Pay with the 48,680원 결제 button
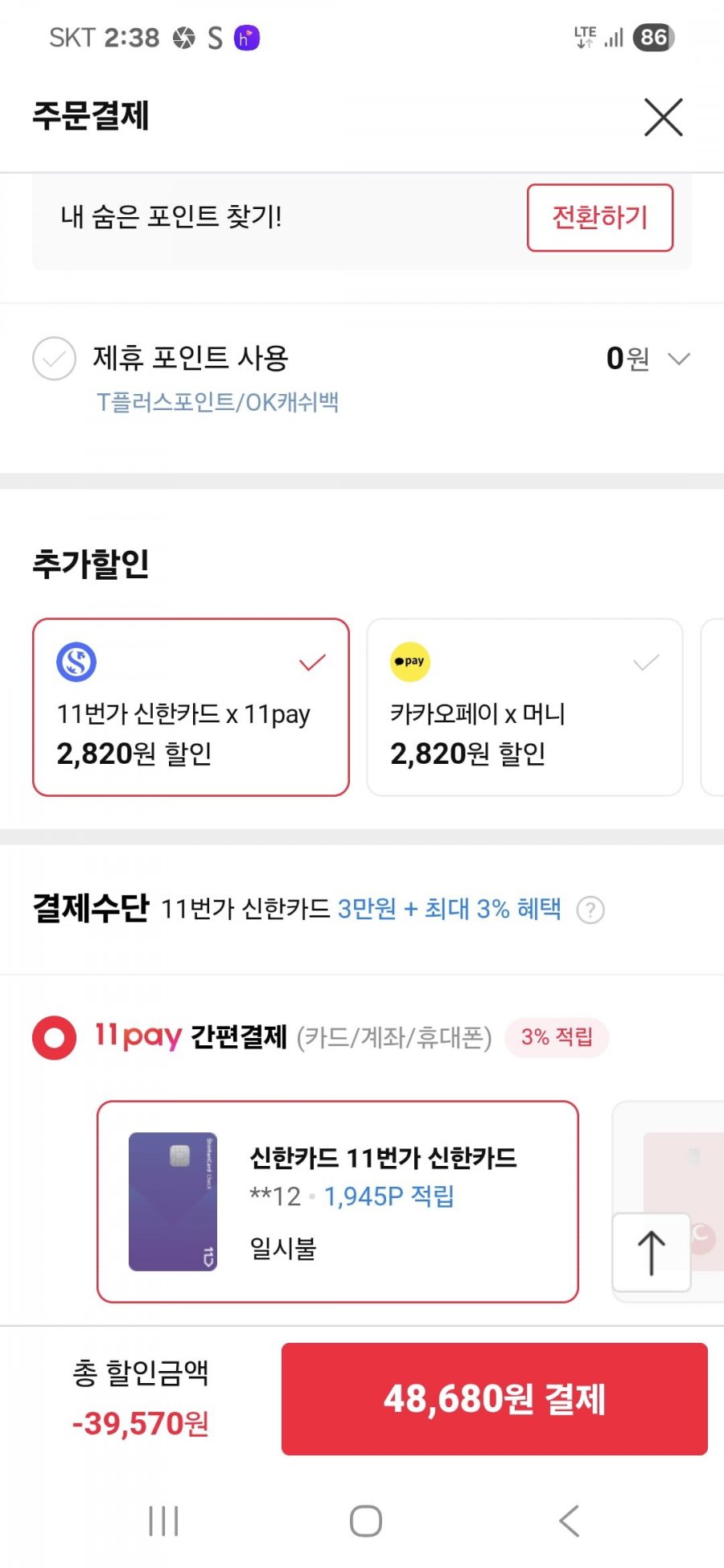The width and height of the screenshot is (724, 1568). (x=495, y=1399)
